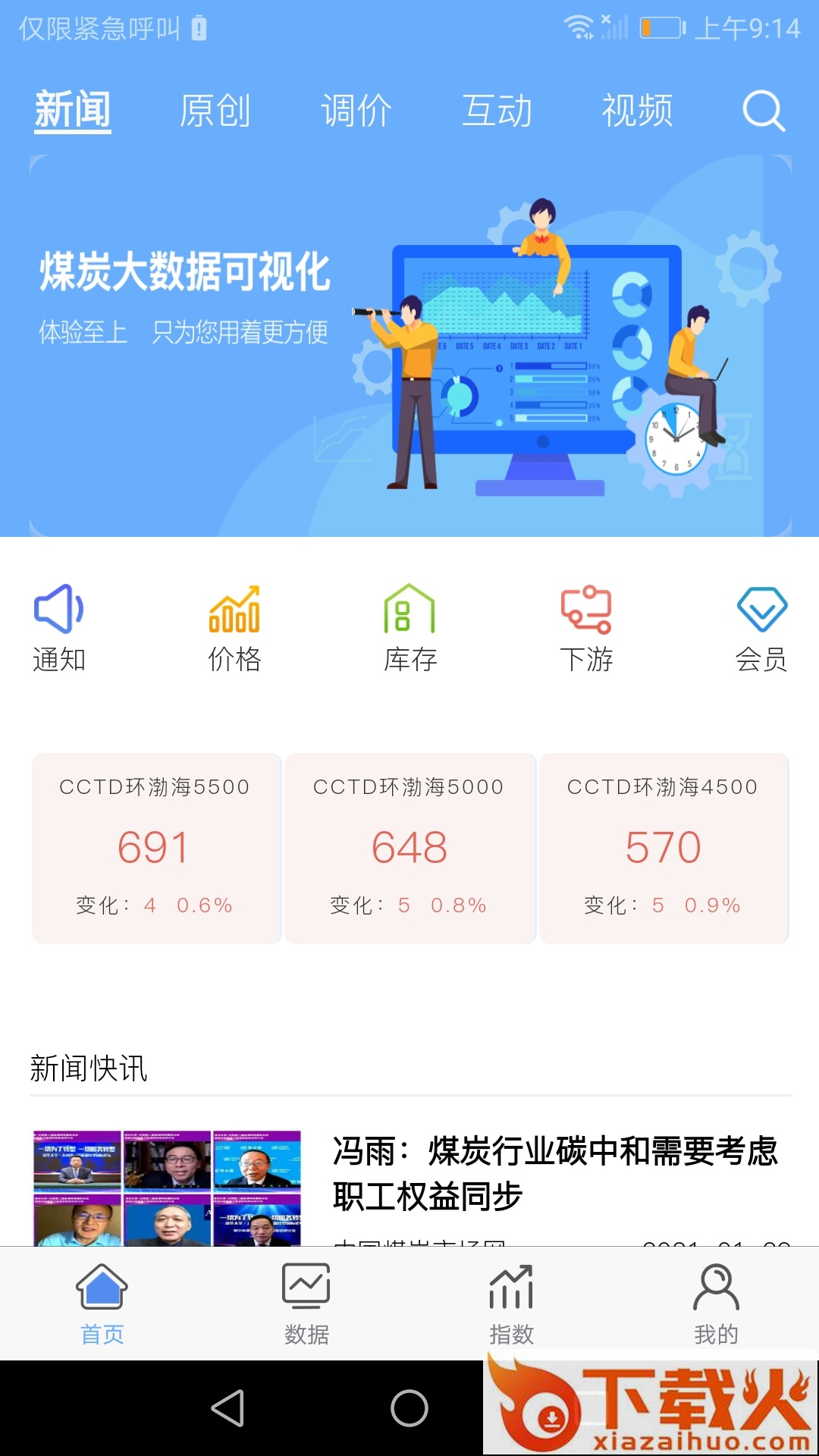This screenshot has width=819, height=1456.
Task: Go to the 视频 tab
Action: point(637,111)
